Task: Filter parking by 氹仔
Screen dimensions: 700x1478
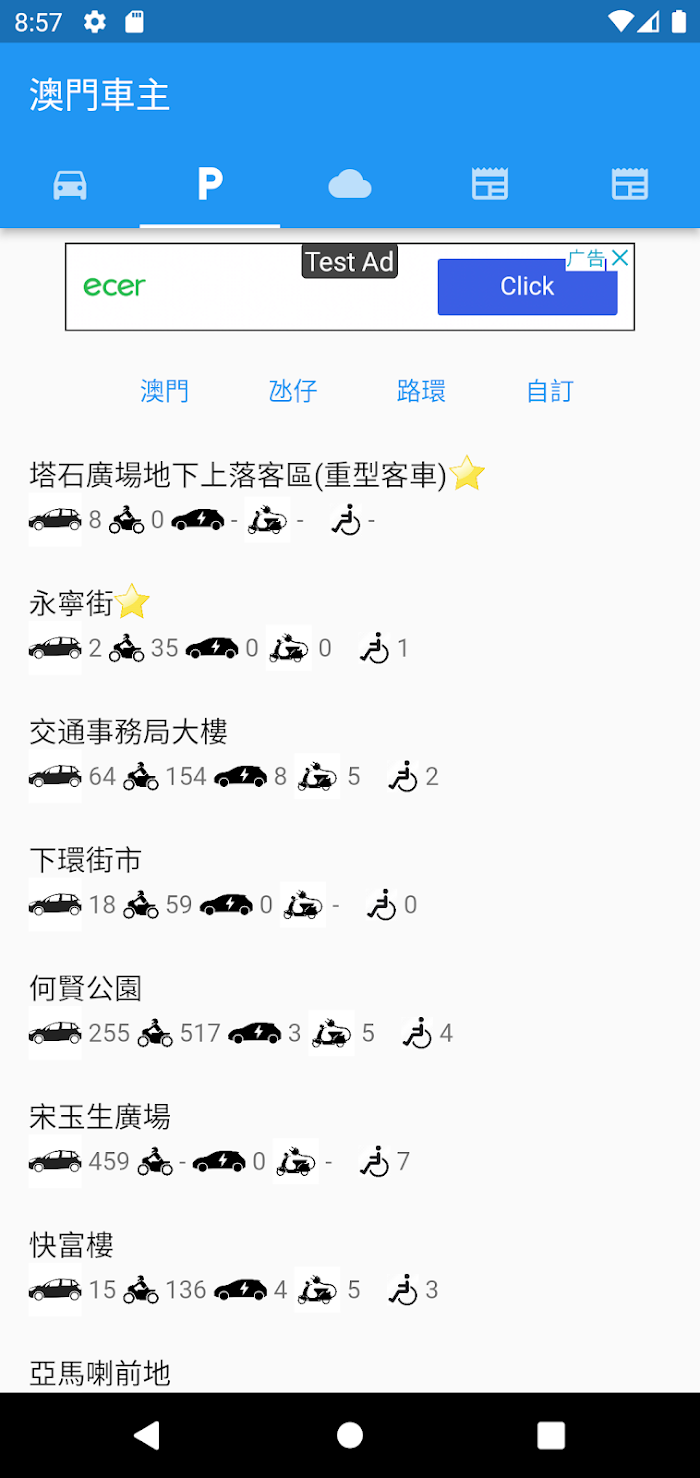Action: click(x=293, y=391)
